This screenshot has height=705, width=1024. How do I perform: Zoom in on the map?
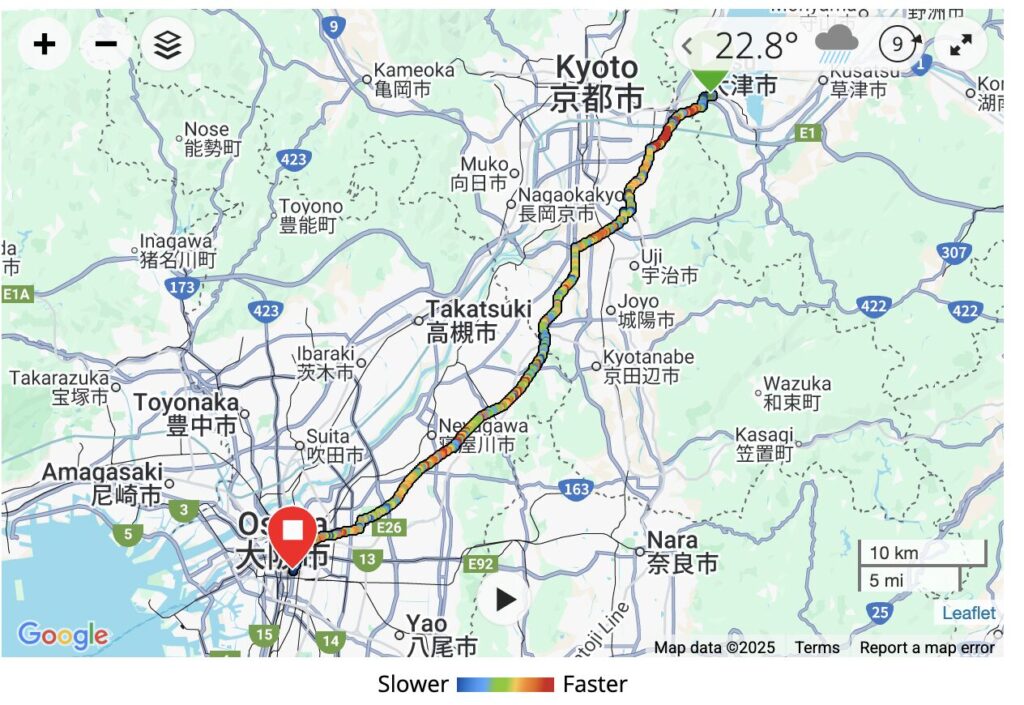45,44
